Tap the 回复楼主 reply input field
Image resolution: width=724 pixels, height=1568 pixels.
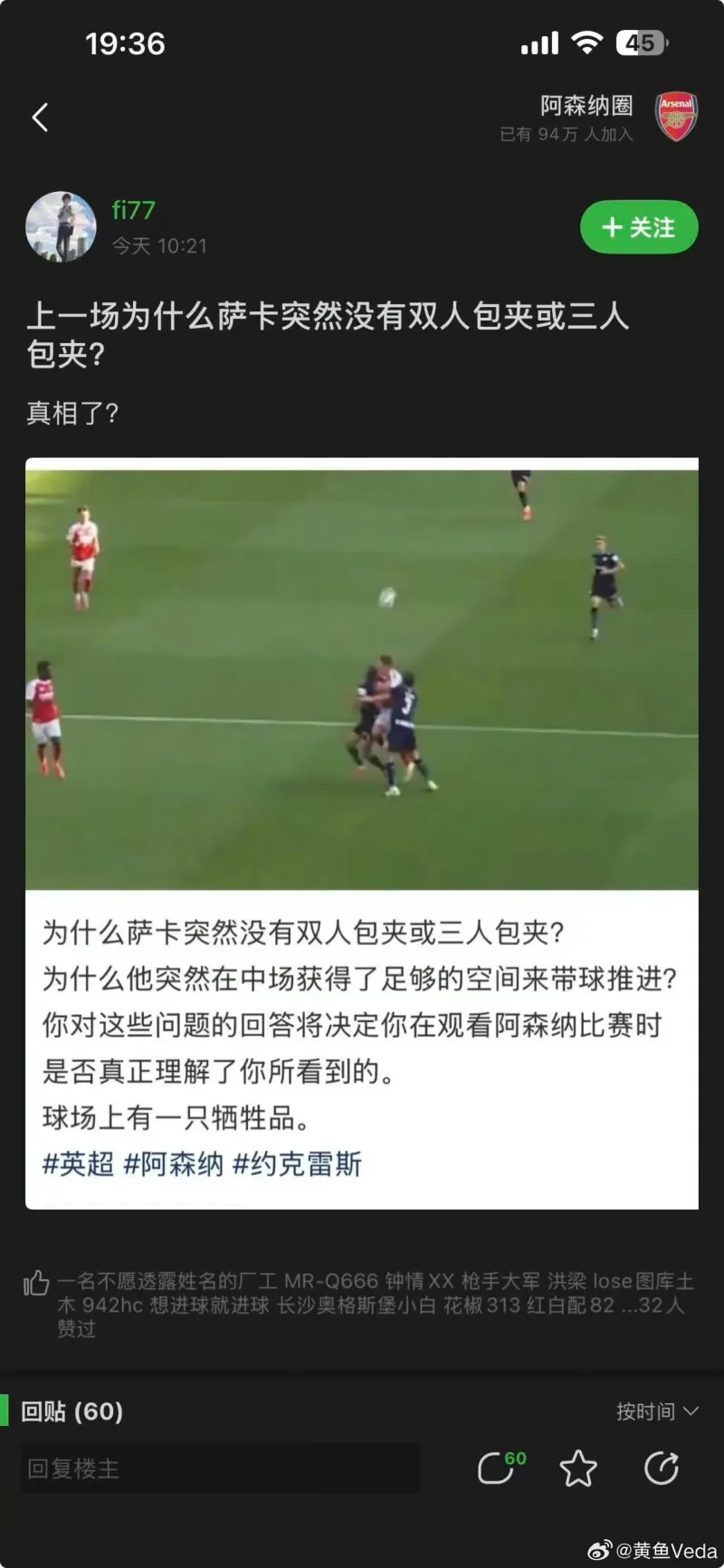220,1468
